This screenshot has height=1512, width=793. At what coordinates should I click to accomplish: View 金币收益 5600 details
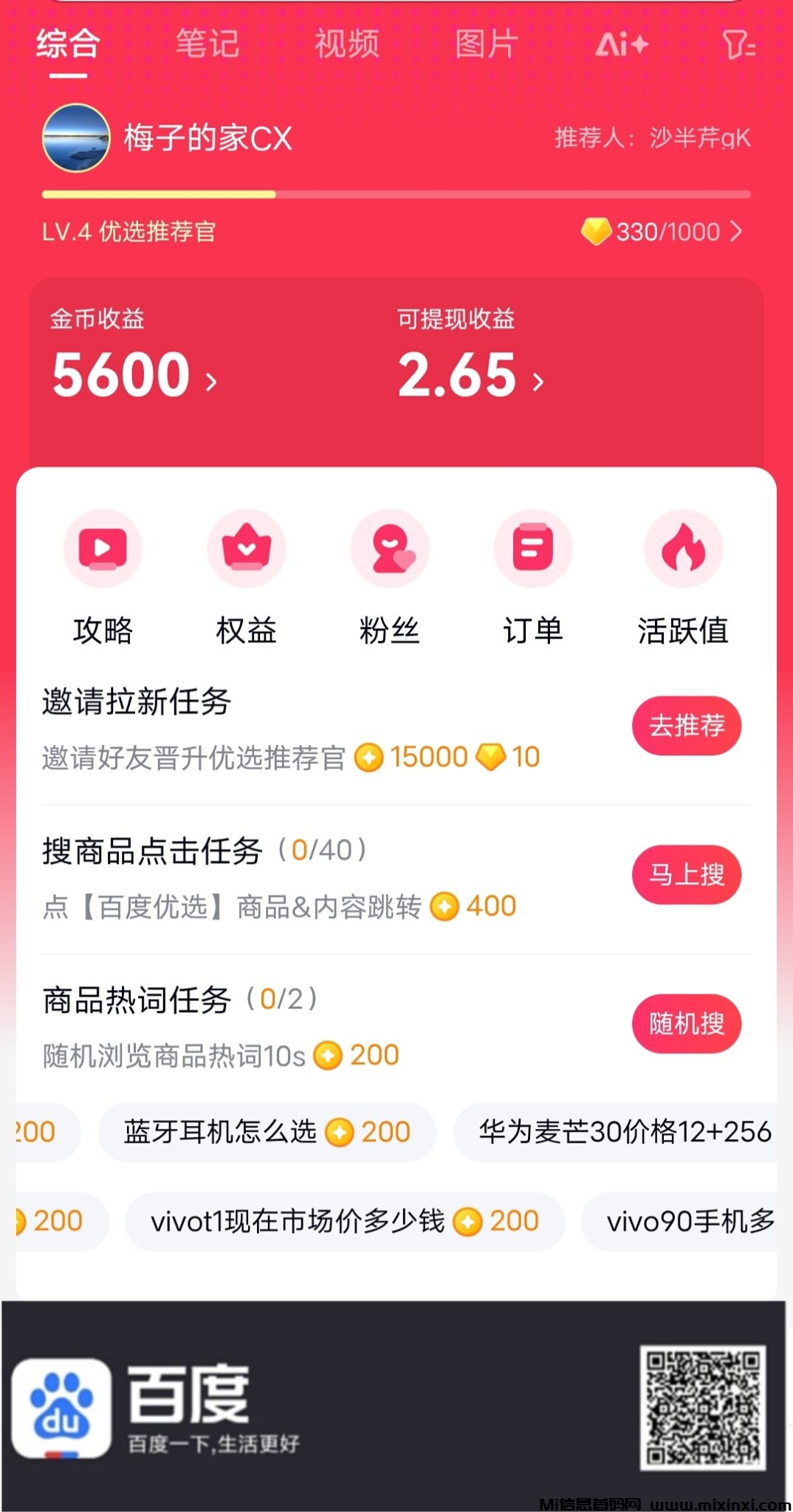tap(134, 375)
